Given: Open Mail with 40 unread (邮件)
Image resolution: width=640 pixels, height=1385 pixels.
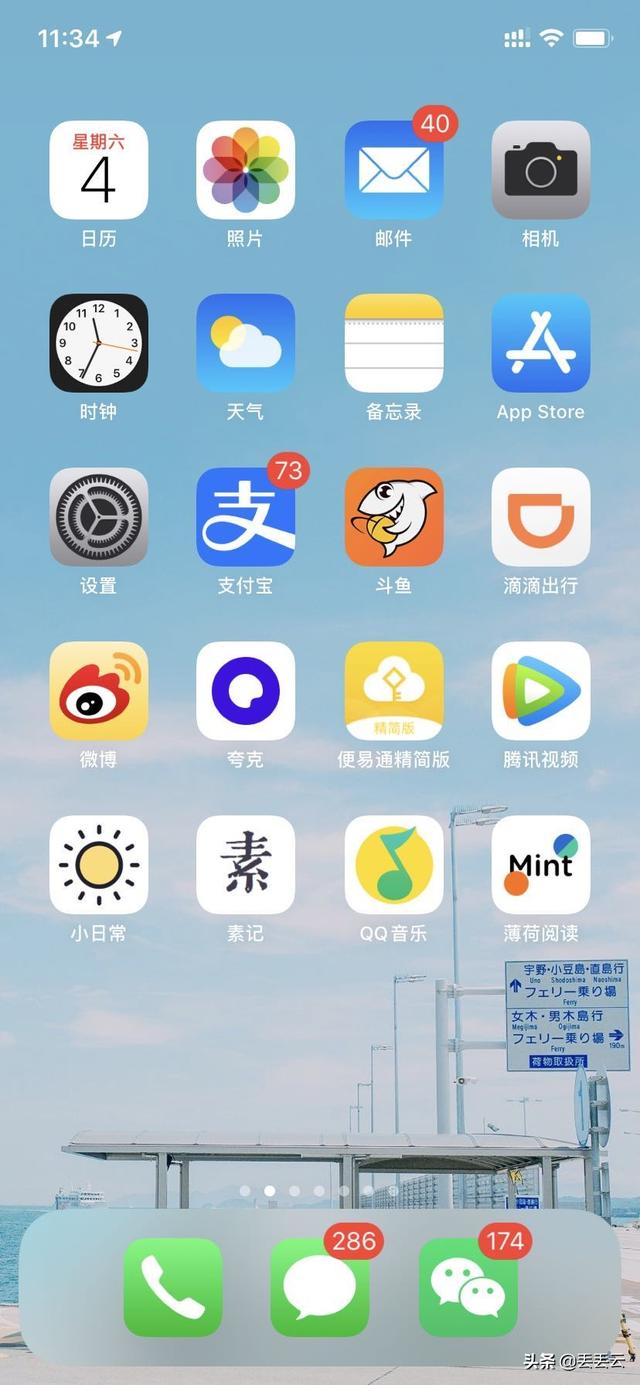Looking at the screenshot, I should (393, 170).
